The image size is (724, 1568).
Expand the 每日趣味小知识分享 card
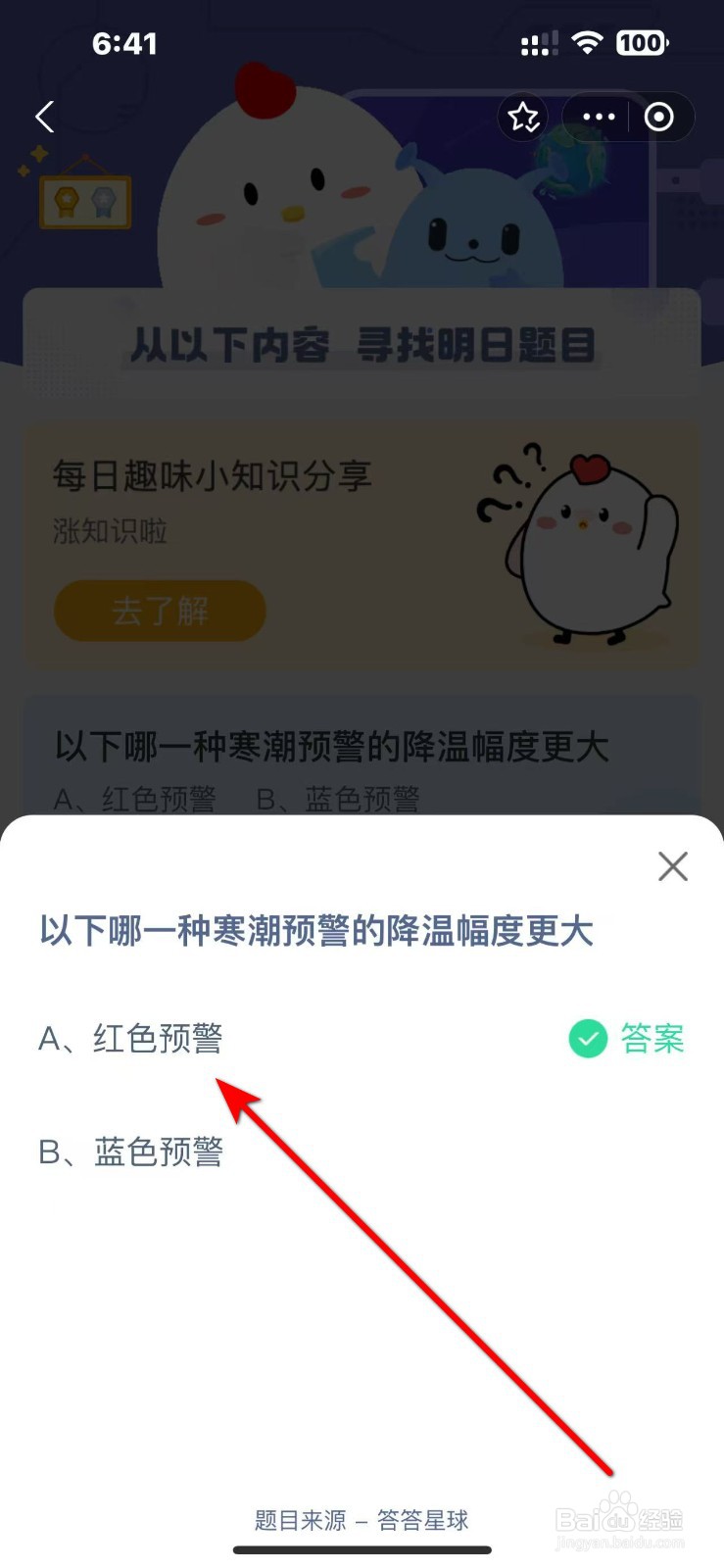pyautogui.click(x=212, y=475)
